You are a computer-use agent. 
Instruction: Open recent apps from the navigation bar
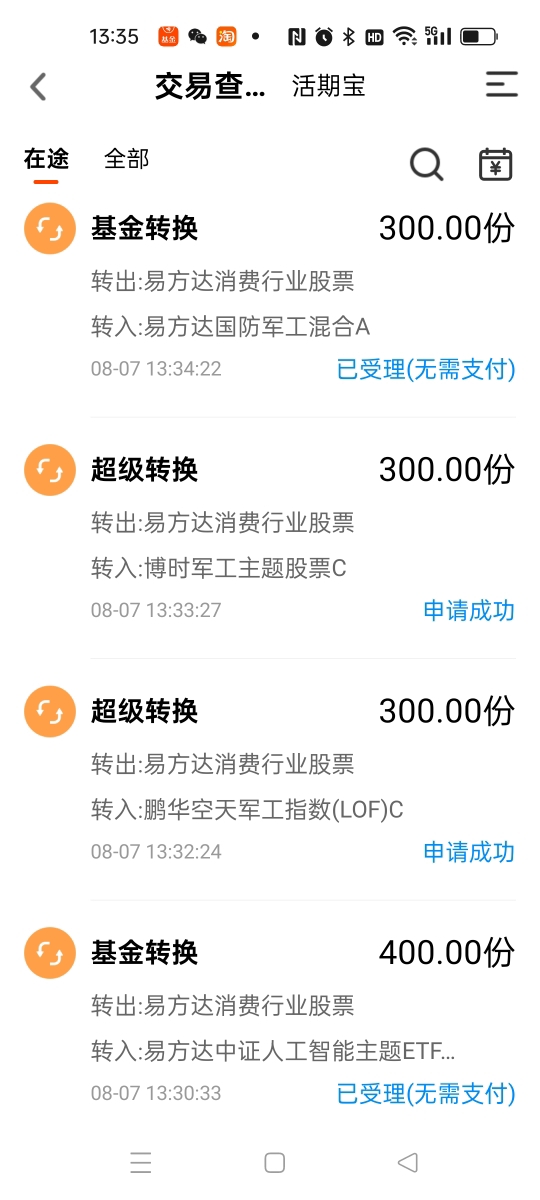(141, 1162)
